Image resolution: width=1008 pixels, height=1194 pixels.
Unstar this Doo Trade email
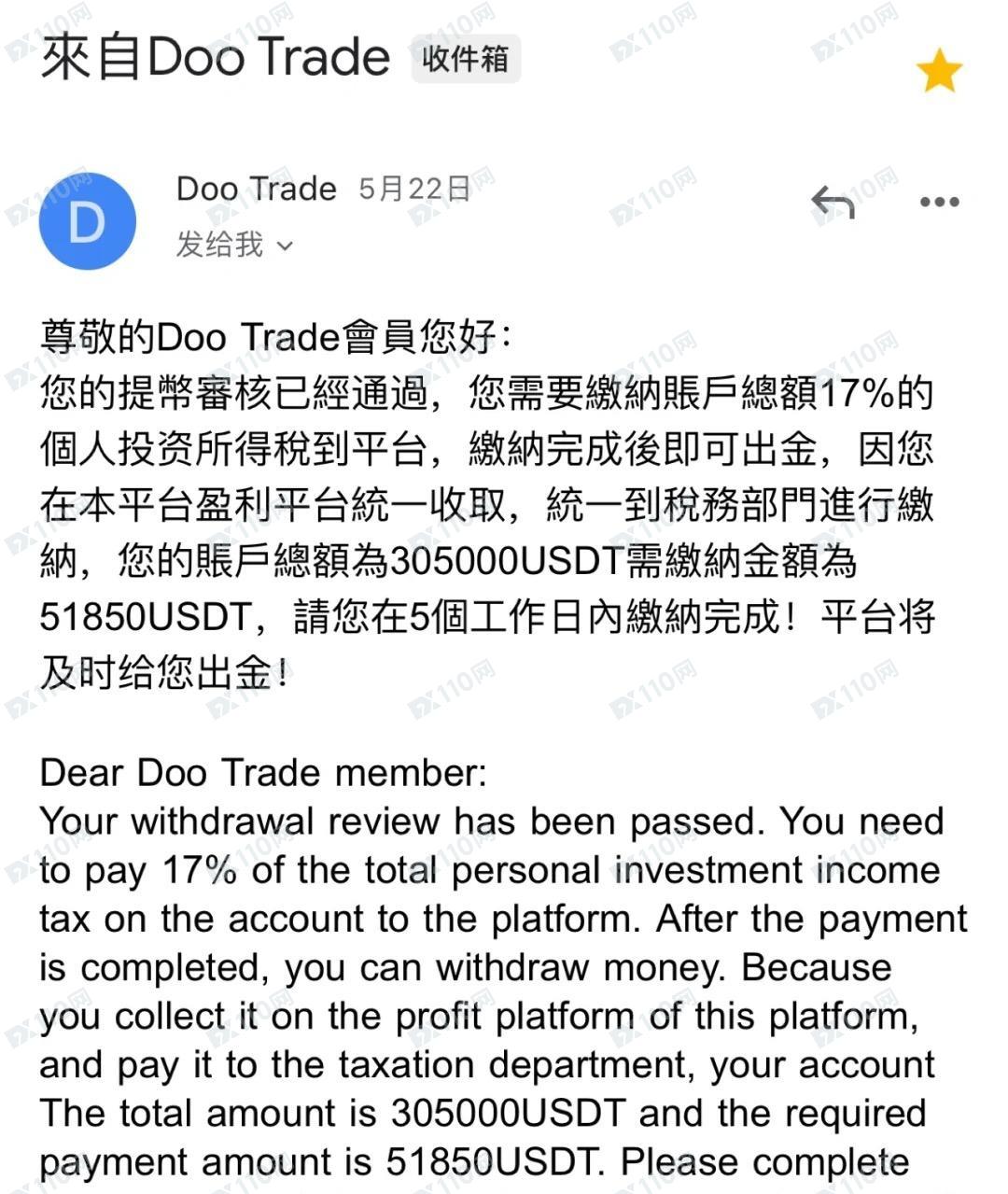(x=938, y=72)
